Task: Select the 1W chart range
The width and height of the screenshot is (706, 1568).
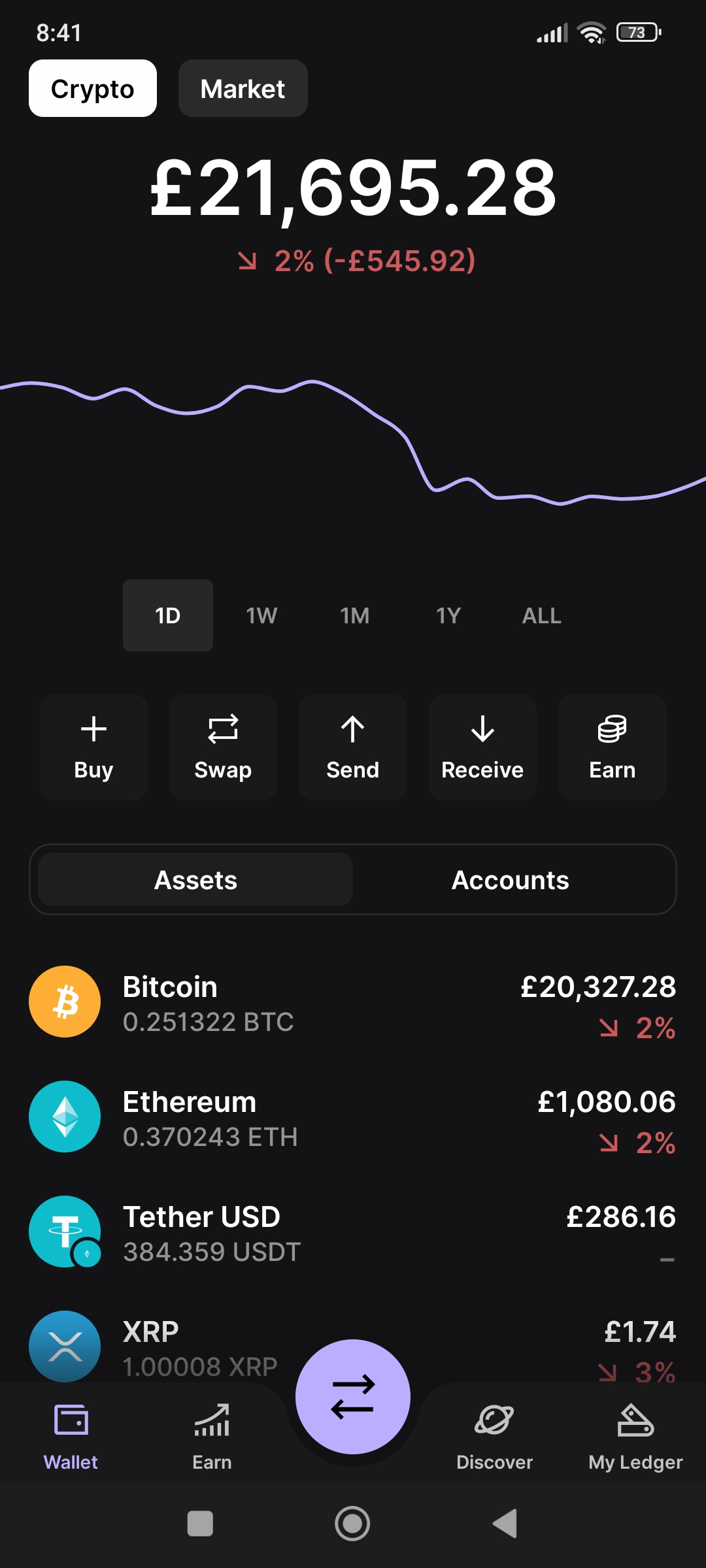Action: 261,615
